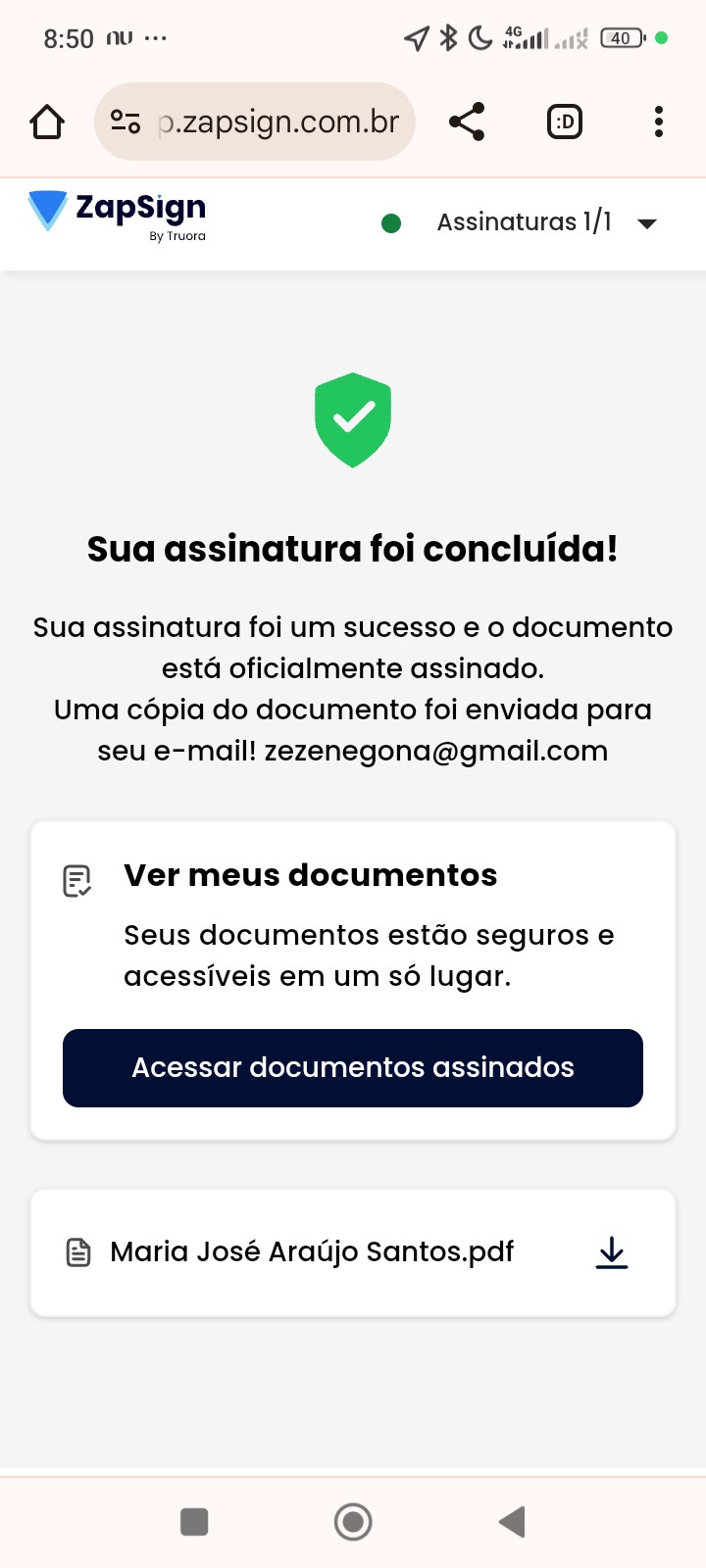
Task: Tap Acessar documentos assinados
Action: coord(353,1067)
